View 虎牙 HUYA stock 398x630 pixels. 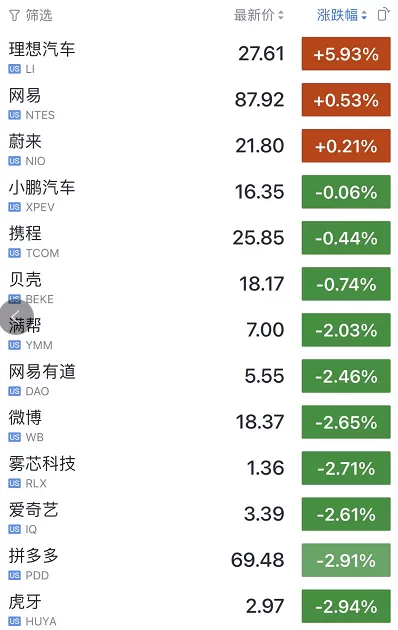[199, 606]
